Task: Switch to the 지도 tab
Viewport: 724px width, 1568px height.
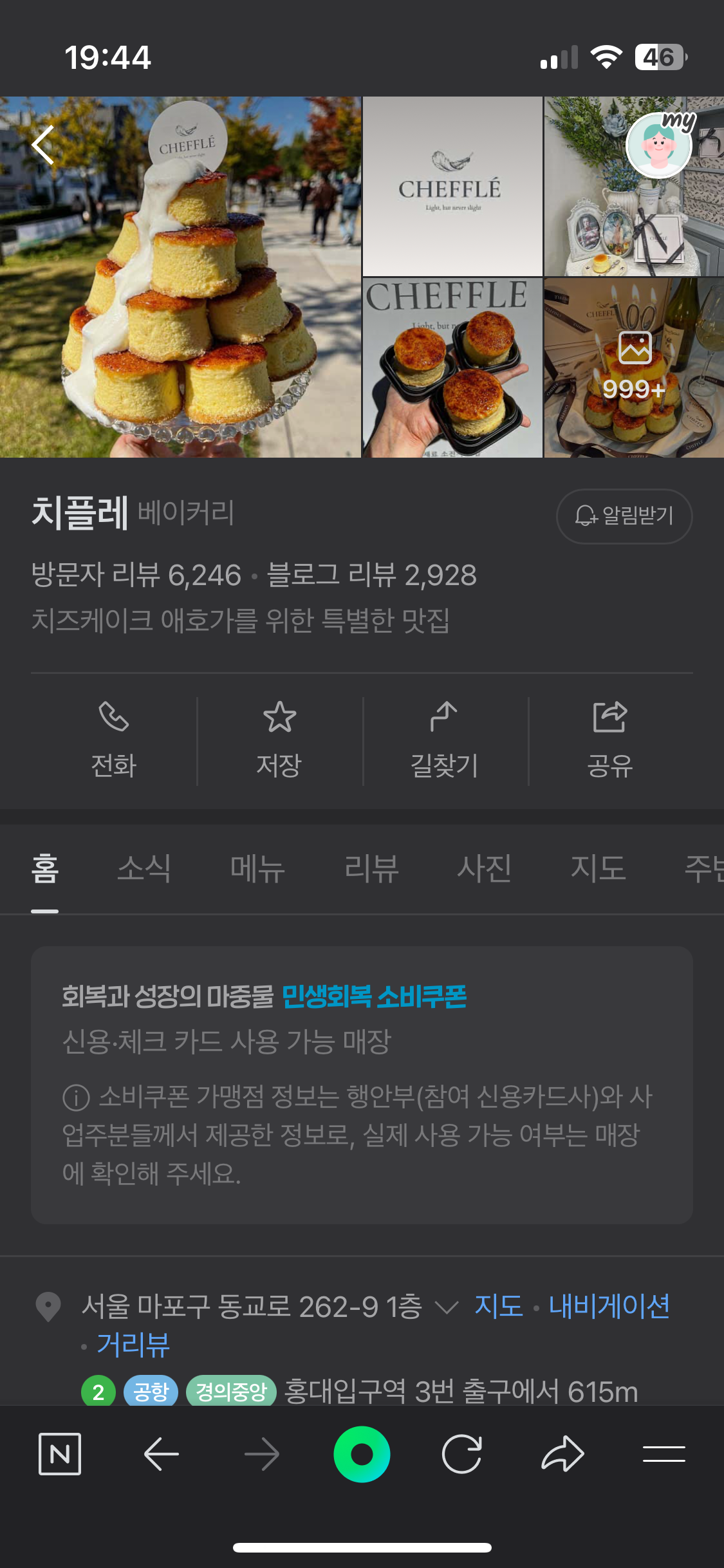Action: point(598,868)
